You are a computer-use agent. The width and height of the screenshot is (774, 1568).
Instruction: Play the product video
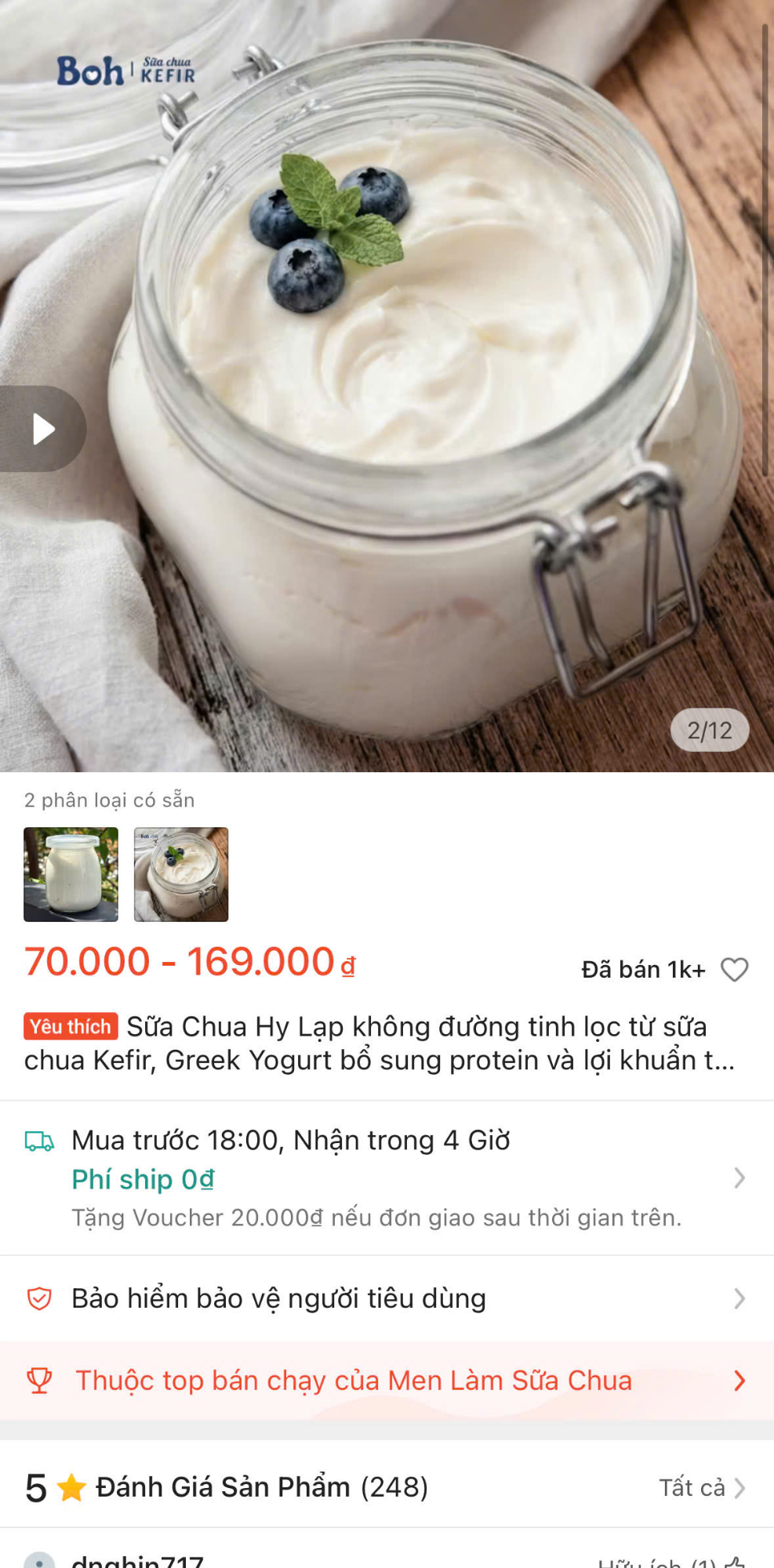pyautogui.click(x=43, y=428)
